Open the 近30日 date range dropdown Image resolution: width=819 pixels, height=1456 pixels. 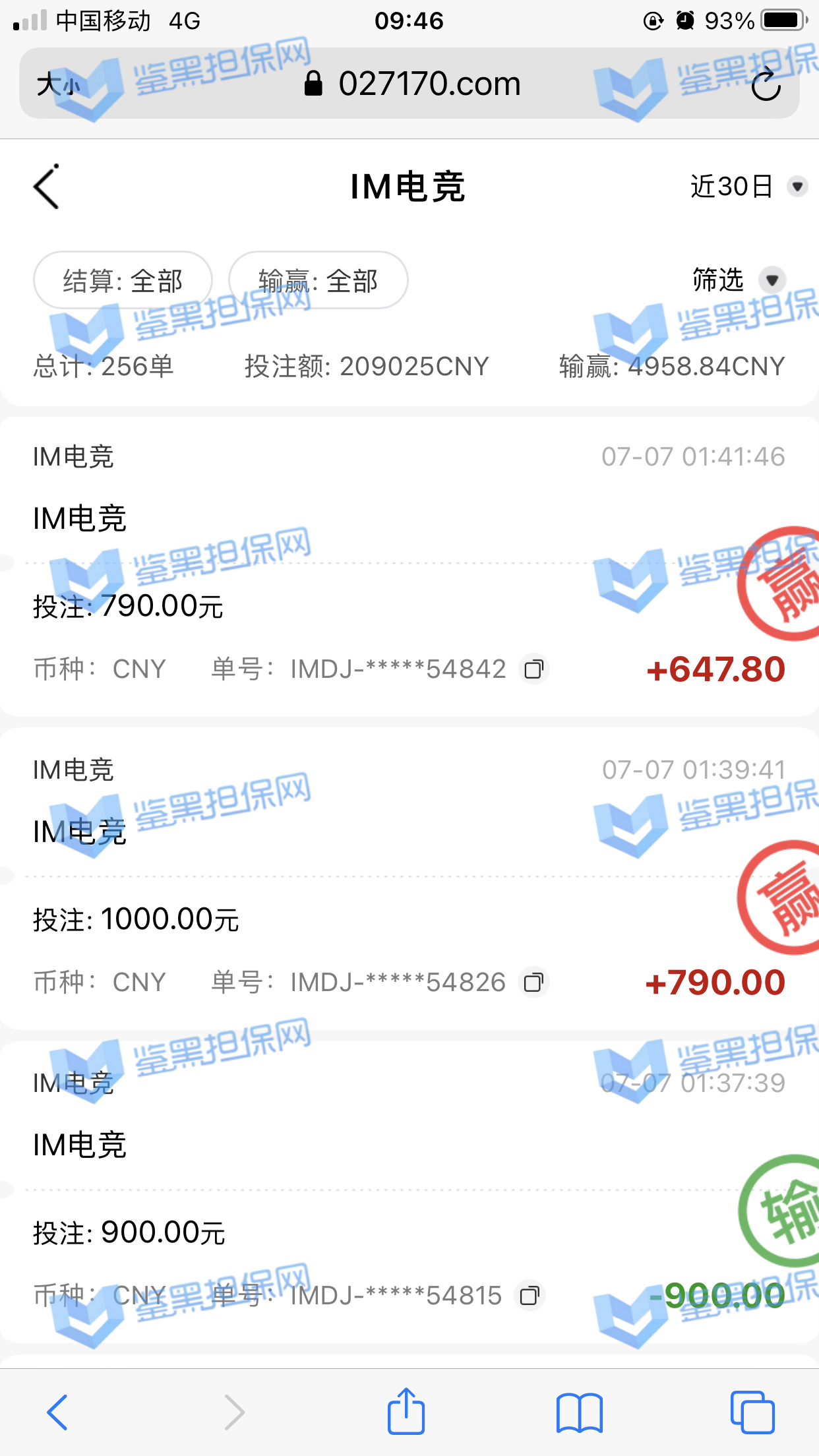748,187
